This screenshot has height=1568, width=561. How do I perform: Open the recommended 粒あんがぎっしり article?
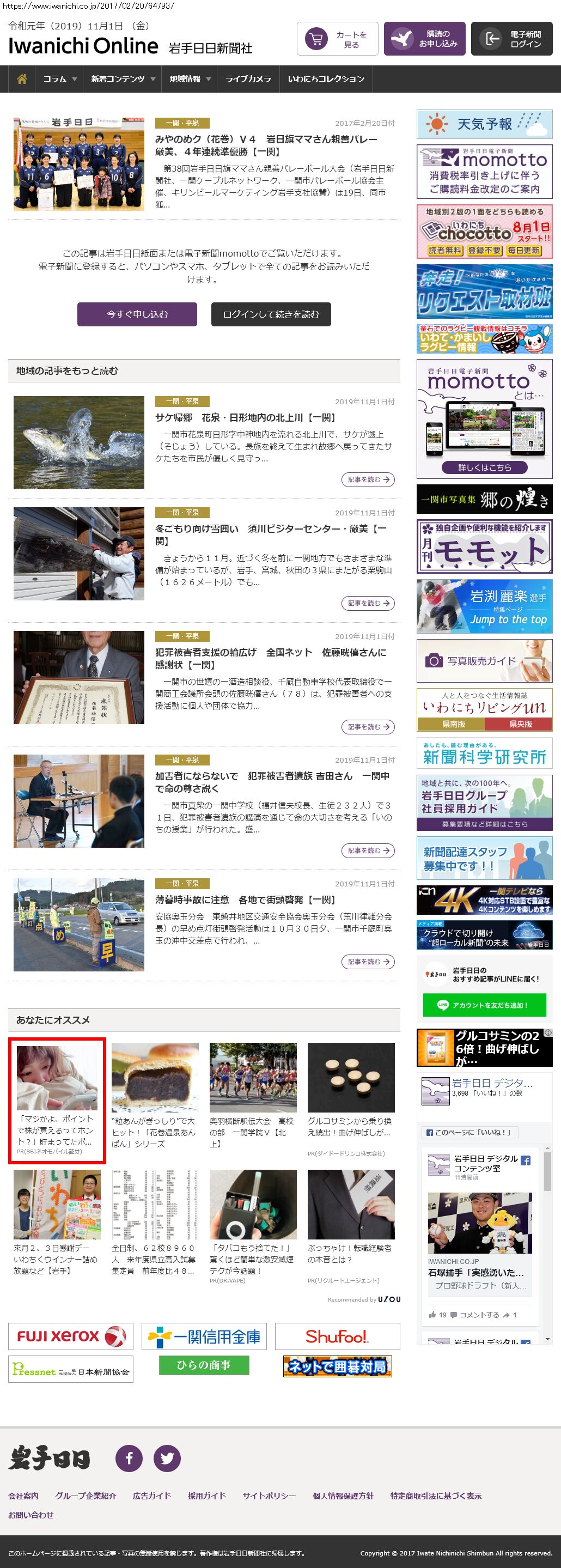[x=155, y=1132]
